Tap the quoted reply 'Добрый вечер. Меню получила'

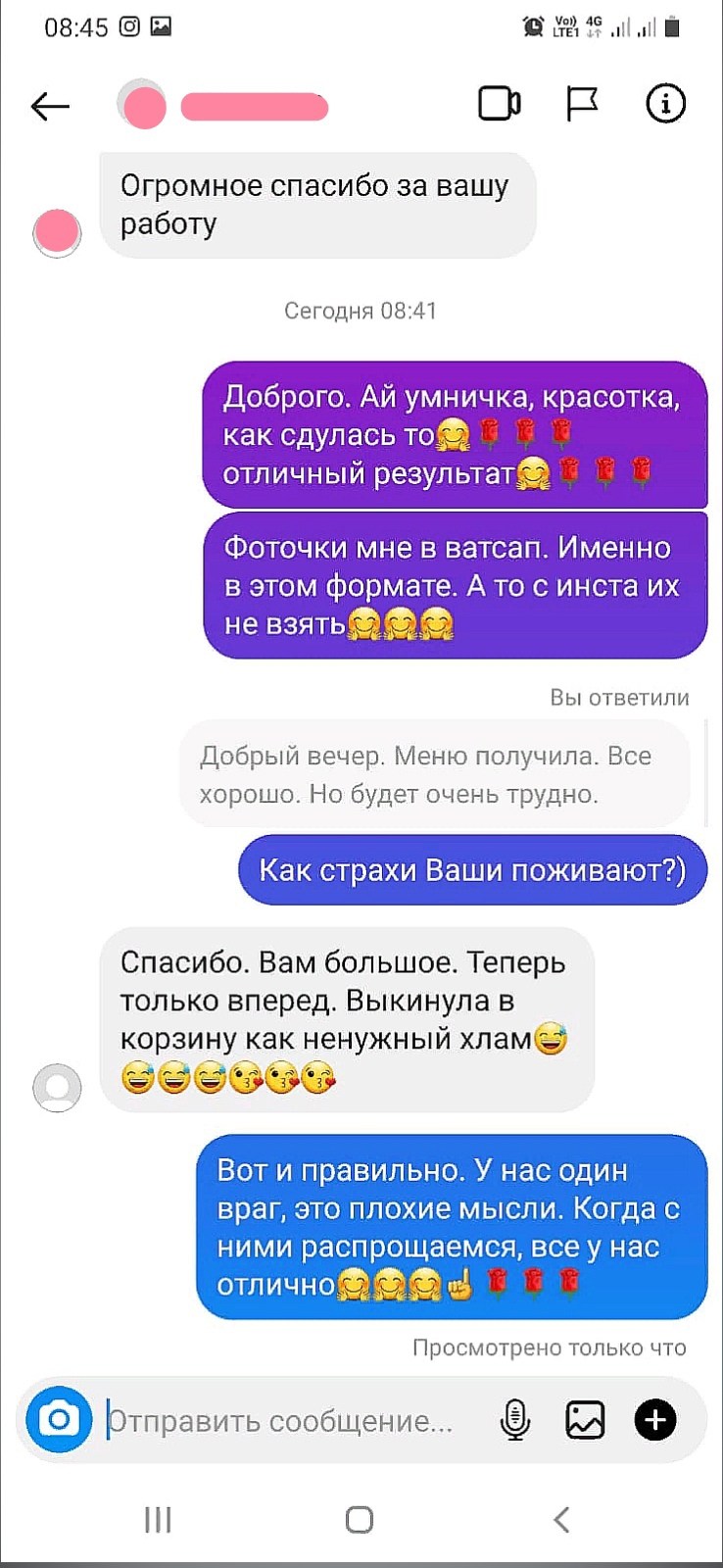tap(435, 774)
